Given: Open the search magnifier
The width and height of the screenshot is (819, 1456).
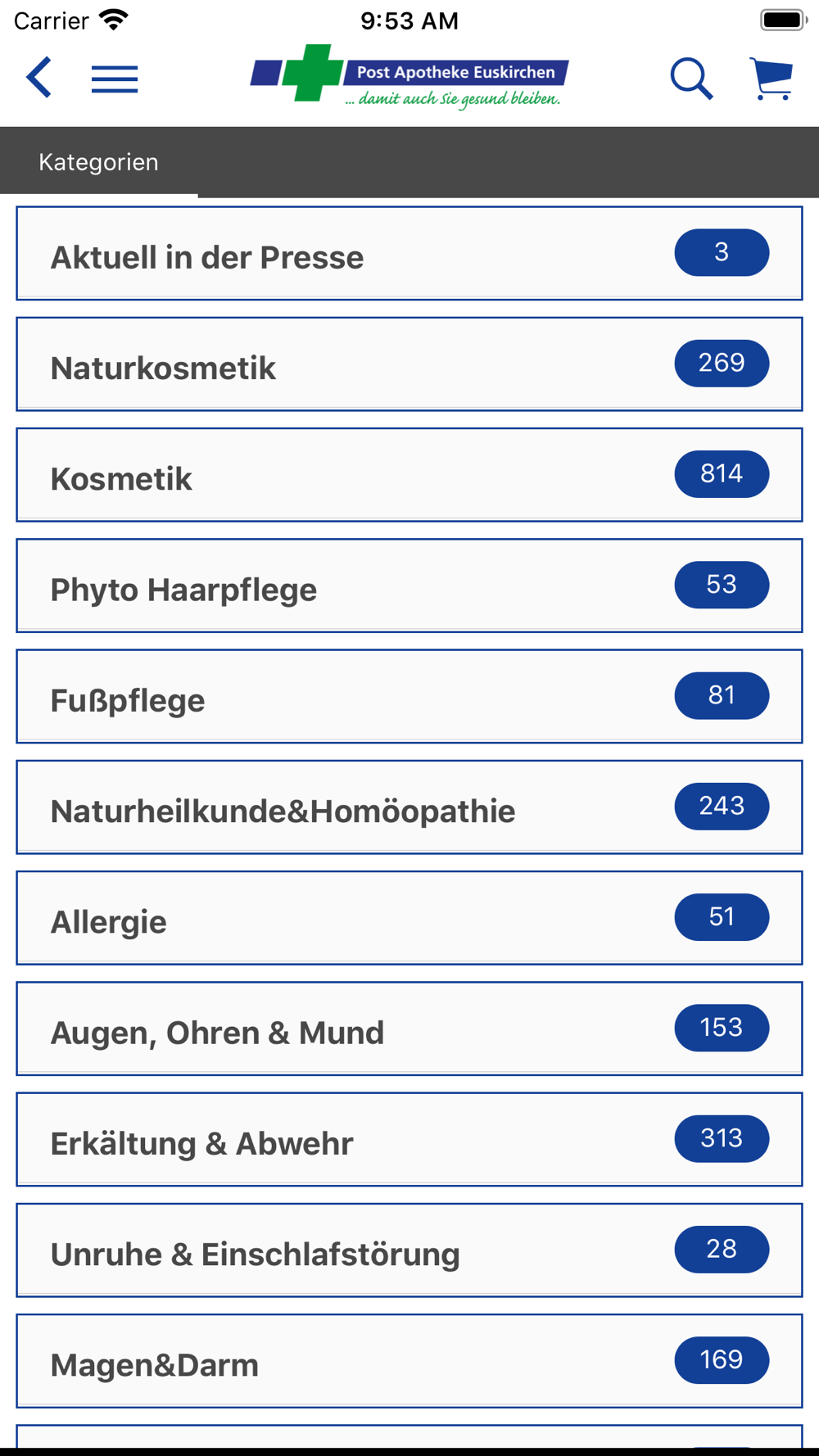Looking at the screenshot, I should (691, 79).
